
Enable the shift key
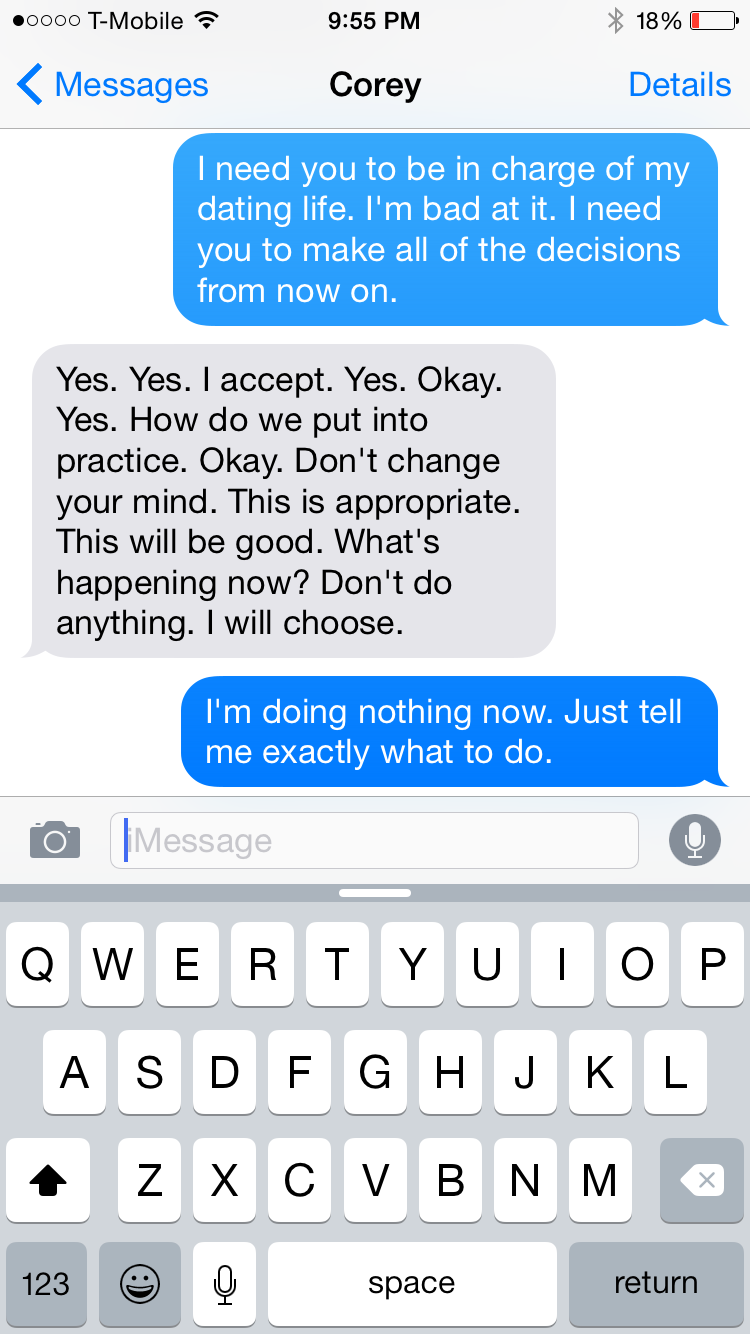point(48,1181)
